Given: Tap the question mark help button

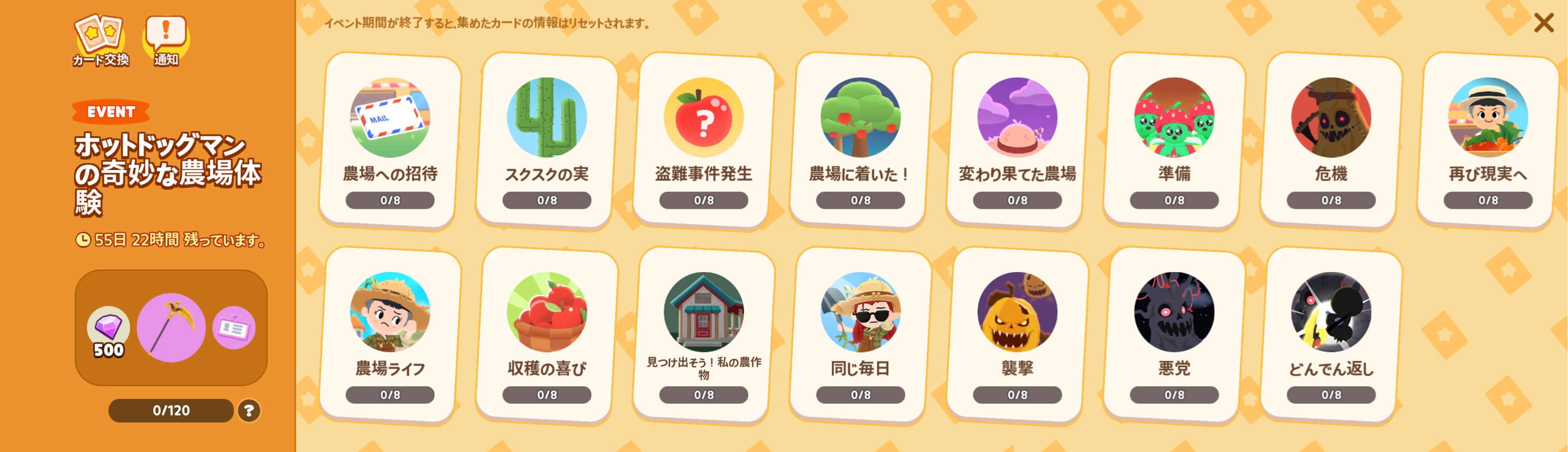Looking at the screenshot, I should (249, 411).
